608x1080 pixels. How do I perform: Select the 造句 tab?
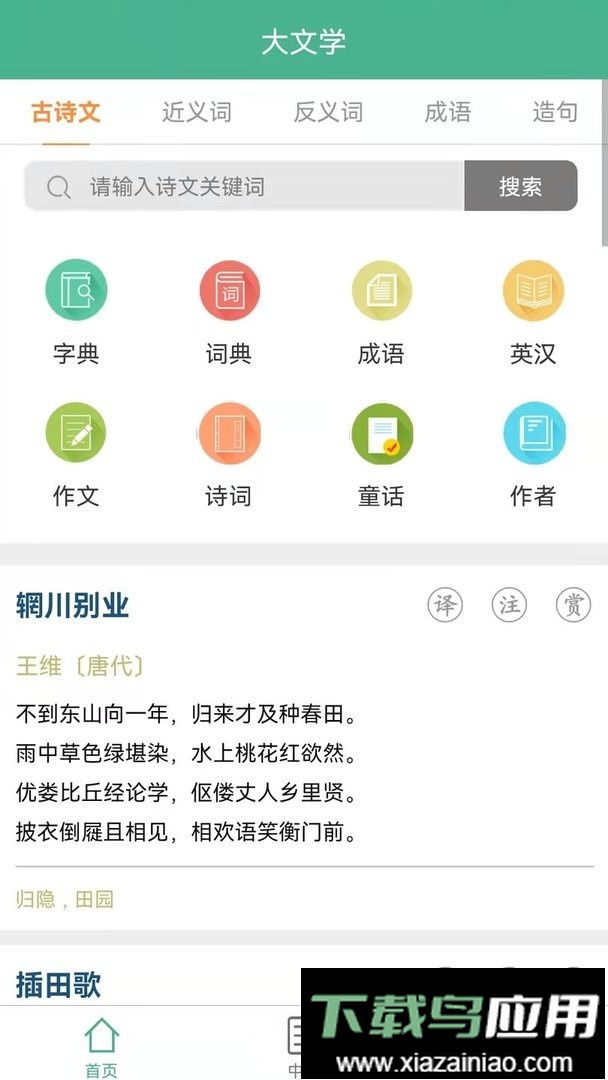tap(555, 112)
